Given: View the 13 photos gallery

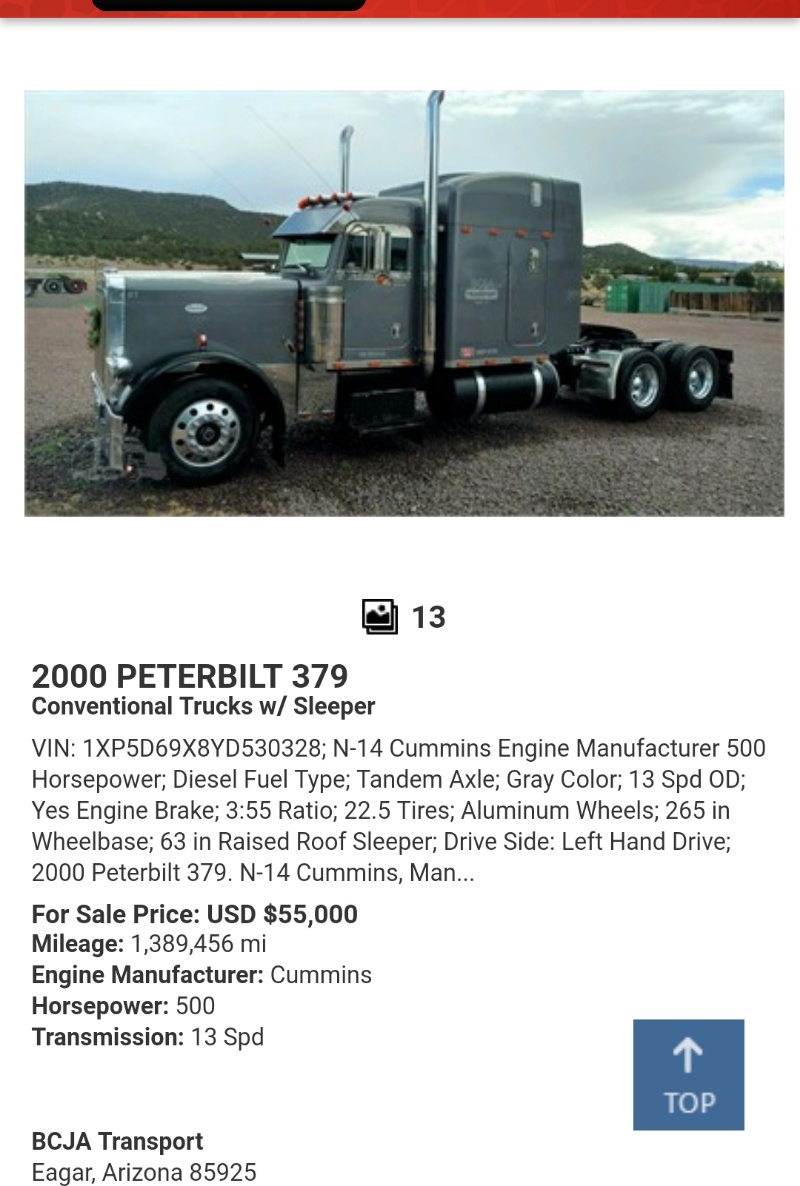Looking at the screenshot, I should [x=404, y=617].
